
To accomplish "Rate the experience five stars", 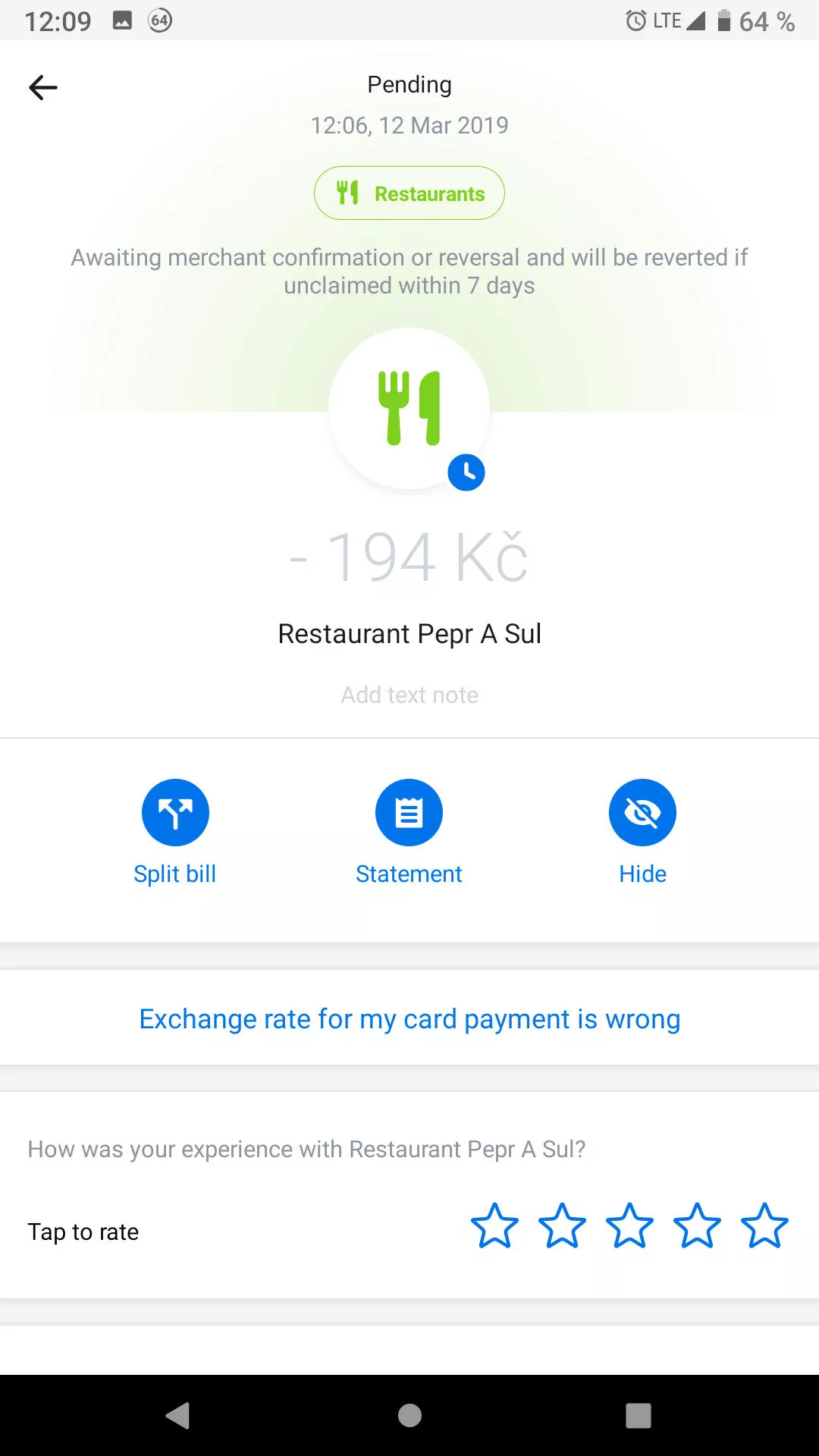I will coord(764,1226).
